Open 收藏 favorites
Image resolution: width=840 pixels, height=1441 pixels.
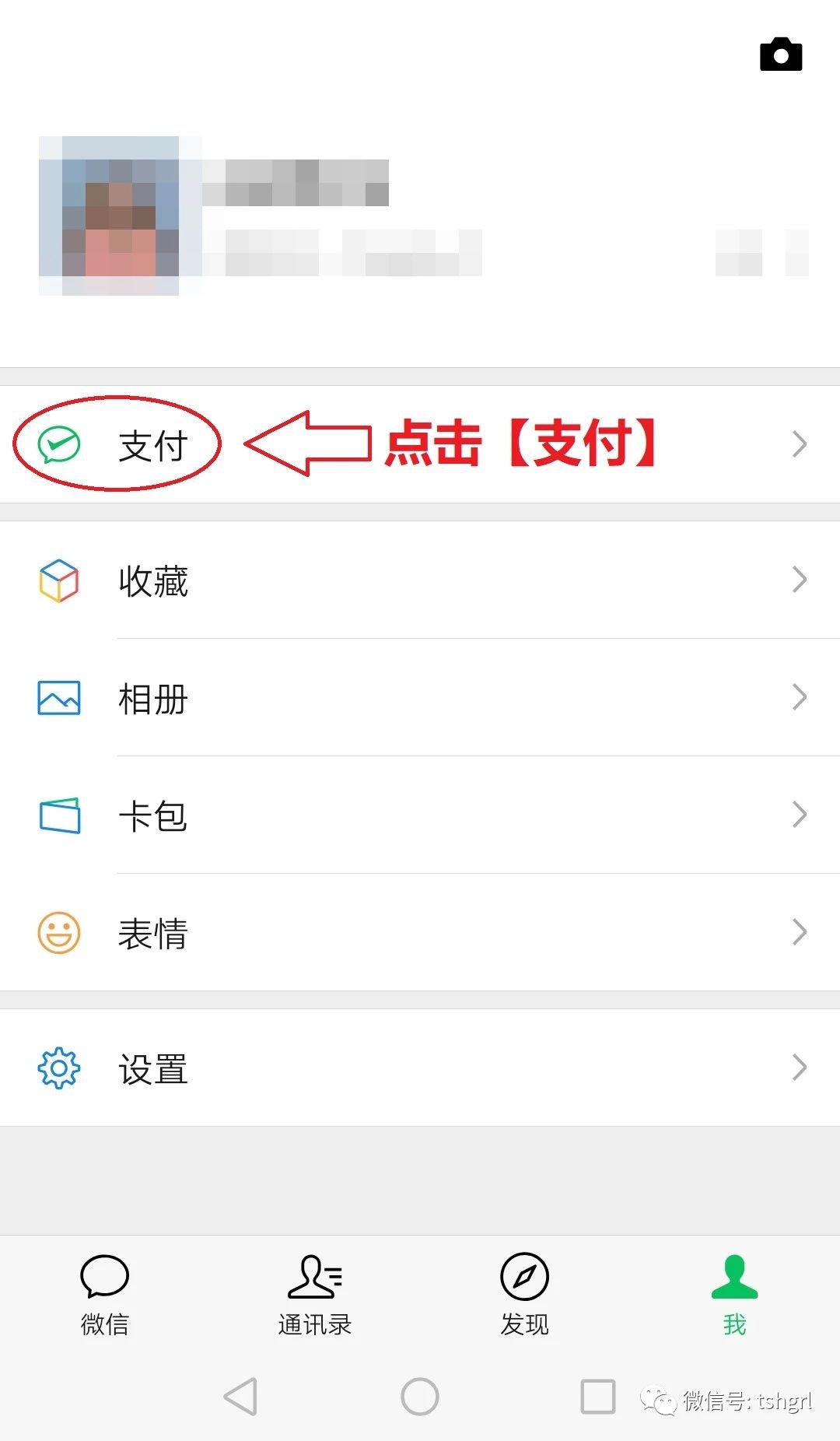click(x=420, y=580)
